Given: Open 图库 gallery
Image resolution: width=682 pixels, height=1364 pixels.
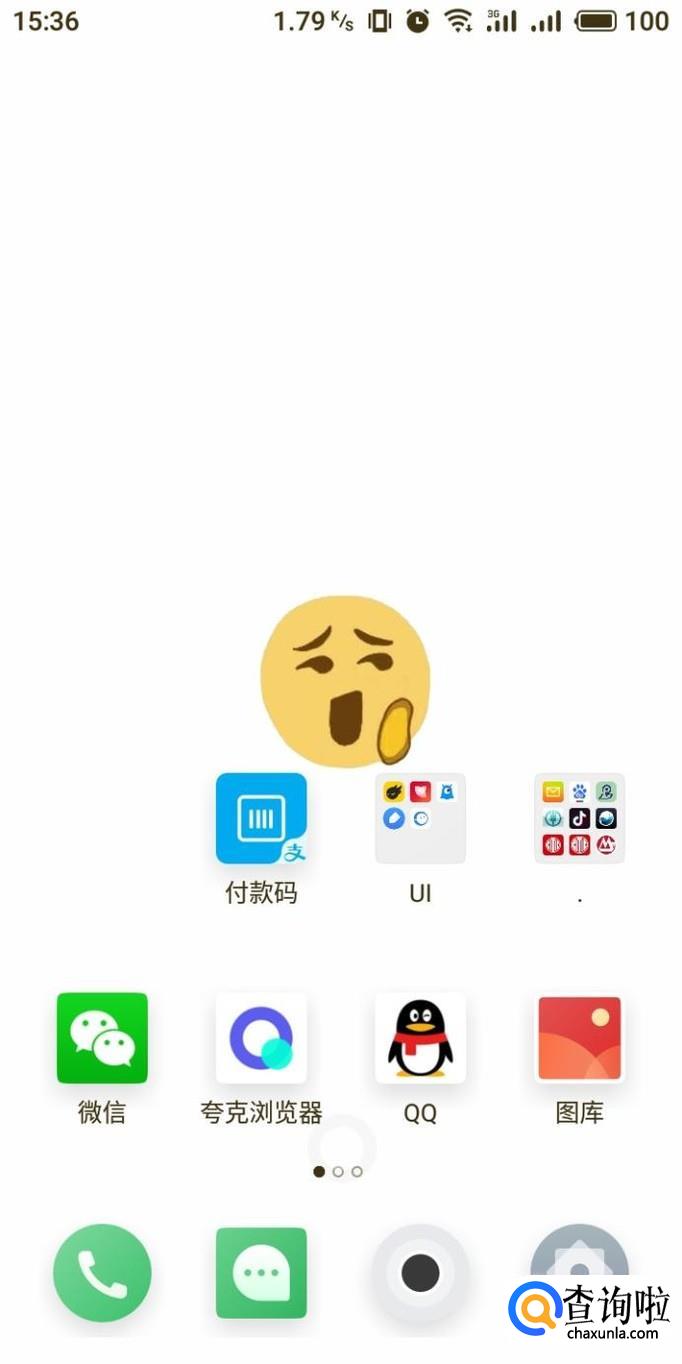Looking at the screenshot, I should pyautogui.click(x=579, y=1038).
